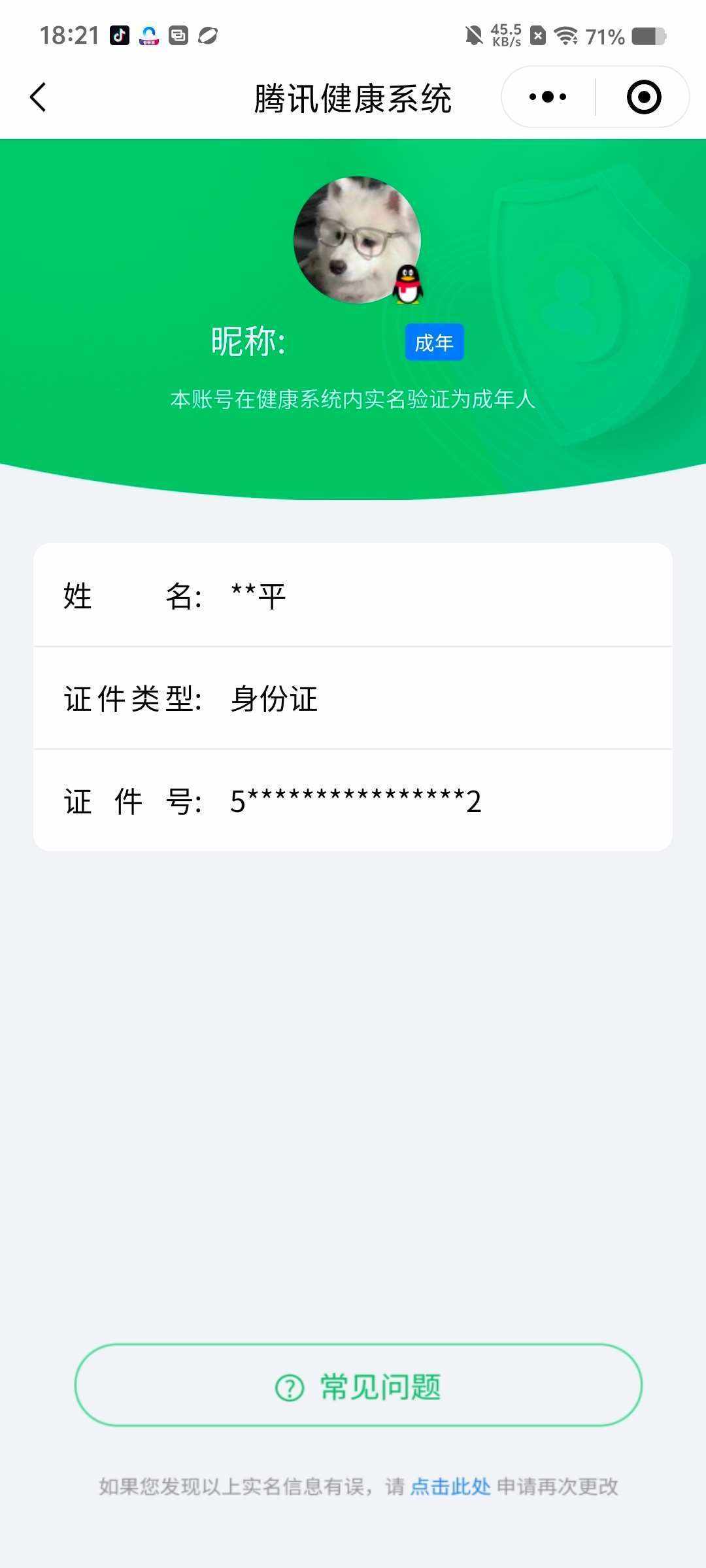Screen dimensions: 706x1568
Task: Tap the 昵称 nickname label
Action: (247, 340)
